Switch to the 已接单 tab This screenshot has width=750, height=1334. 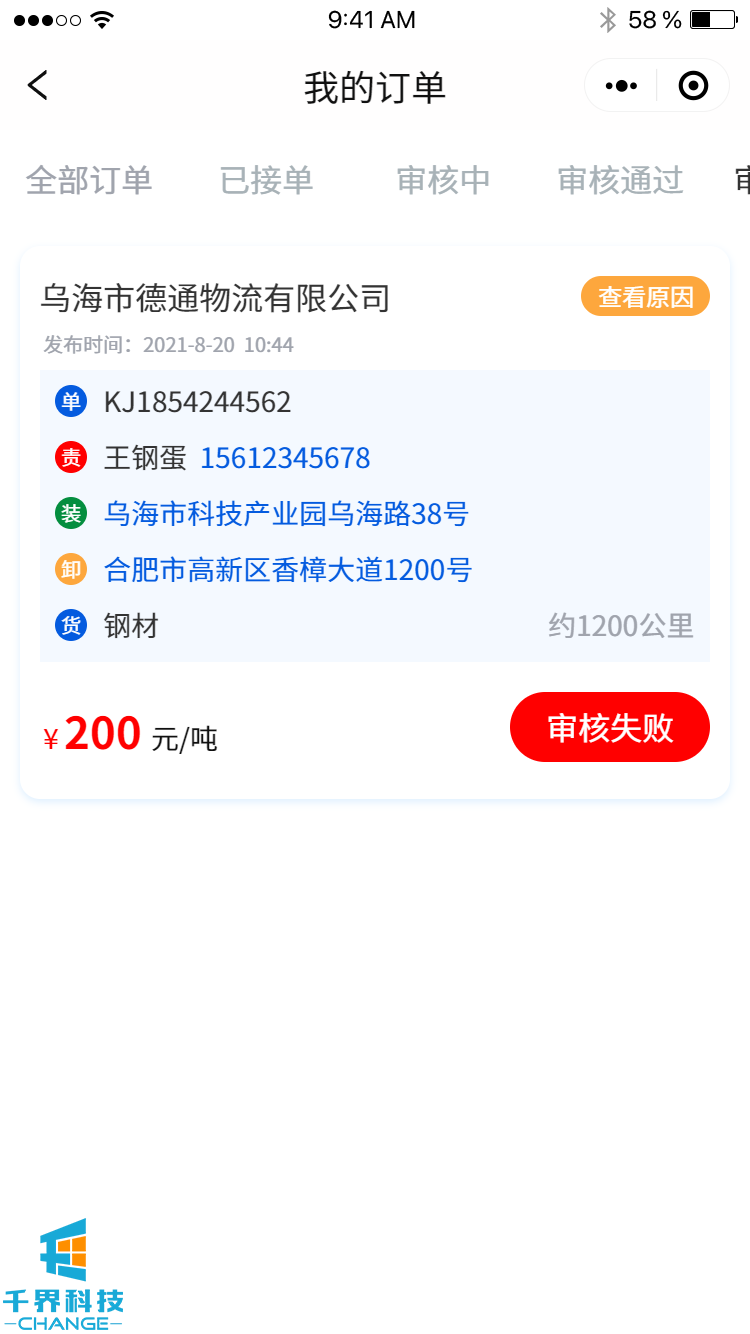click(266, 180)
